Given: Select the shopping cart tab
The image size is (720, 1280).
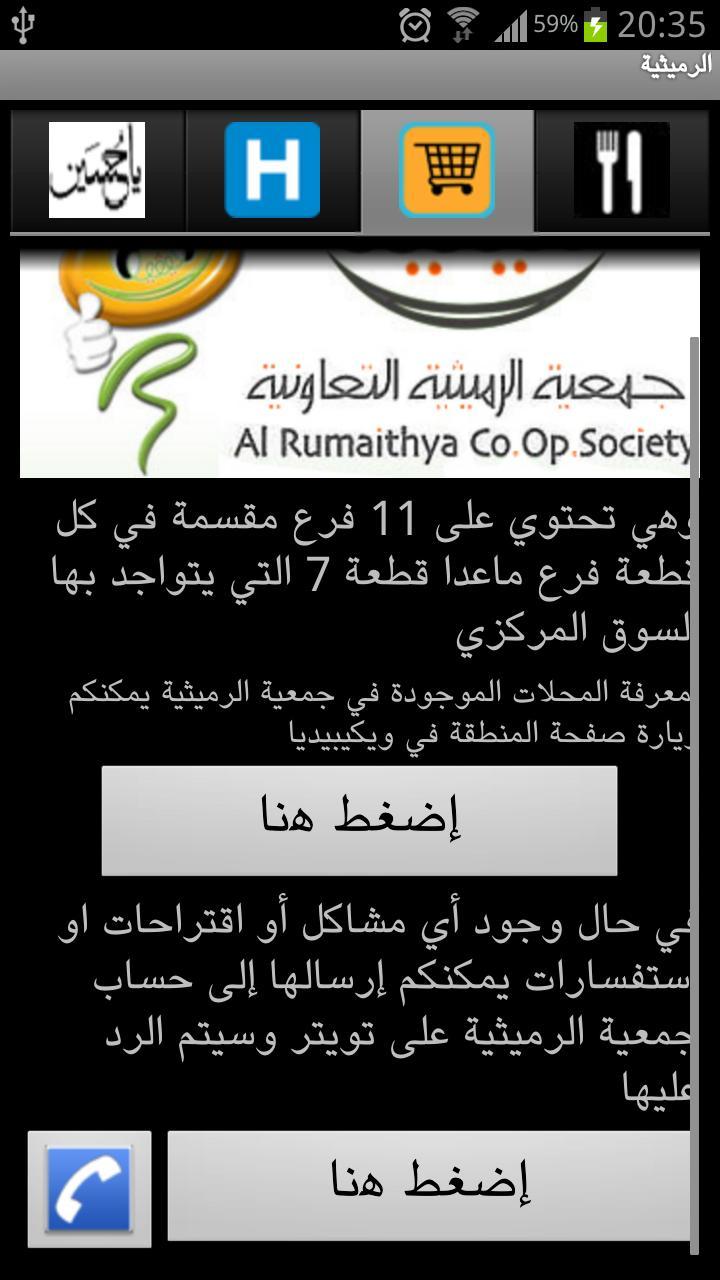Looking at the screenshot, I should coord(447,171).
